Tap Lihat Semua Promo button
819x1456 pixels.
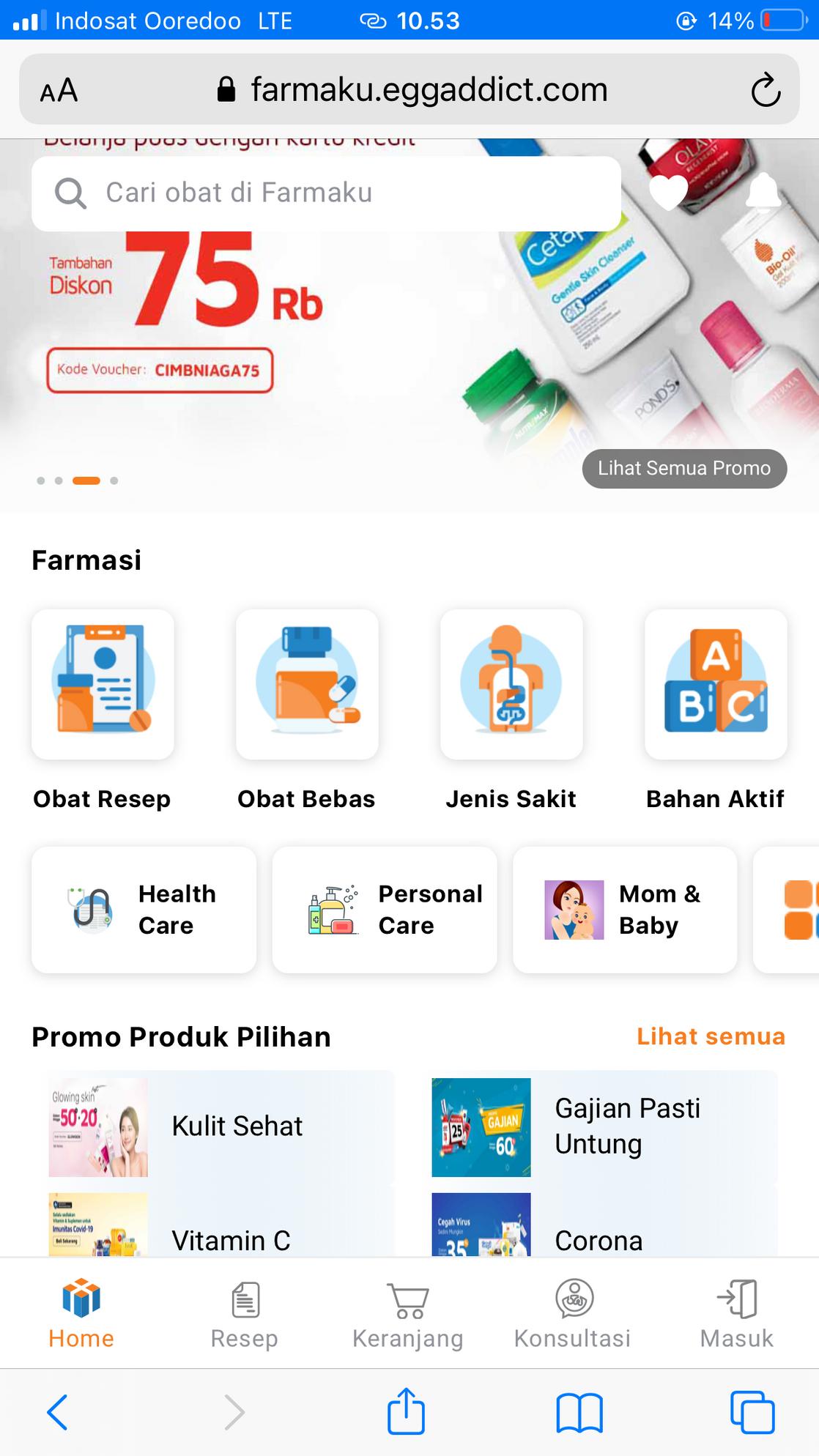coord(684,469)
